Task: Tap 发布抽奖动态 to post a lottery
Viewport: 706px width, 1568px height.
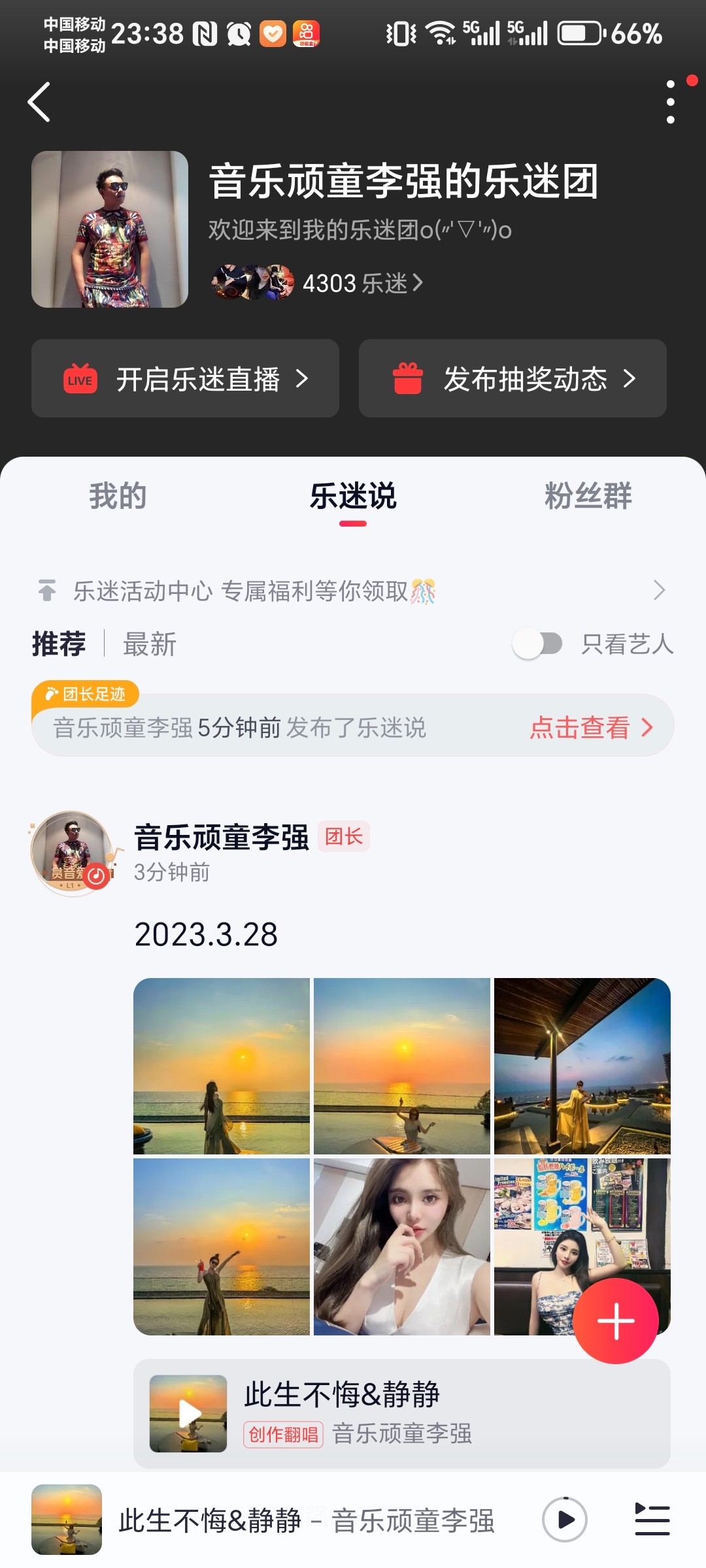Action: click(513, 379)
